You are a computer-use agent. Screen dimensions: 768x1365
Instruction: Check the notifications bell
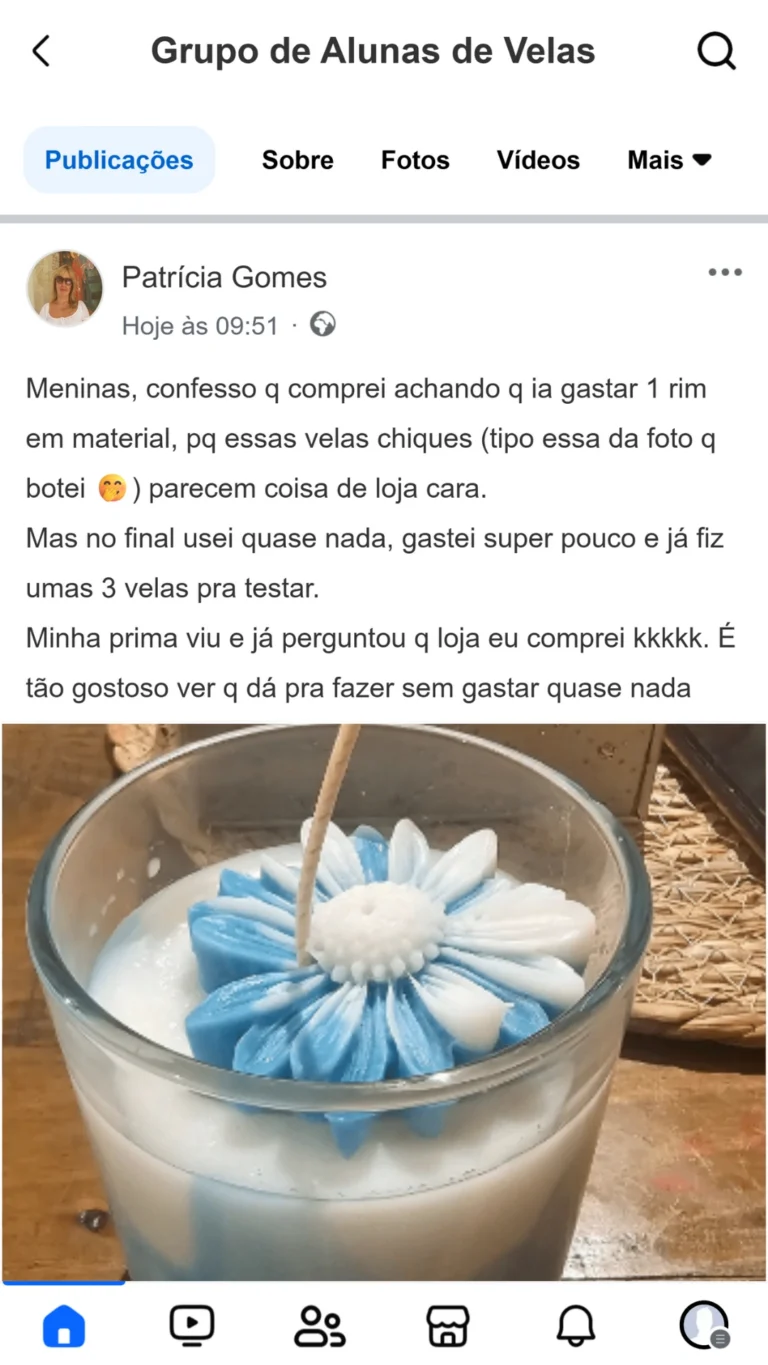pyautogui.click(x=575, y=1326)
